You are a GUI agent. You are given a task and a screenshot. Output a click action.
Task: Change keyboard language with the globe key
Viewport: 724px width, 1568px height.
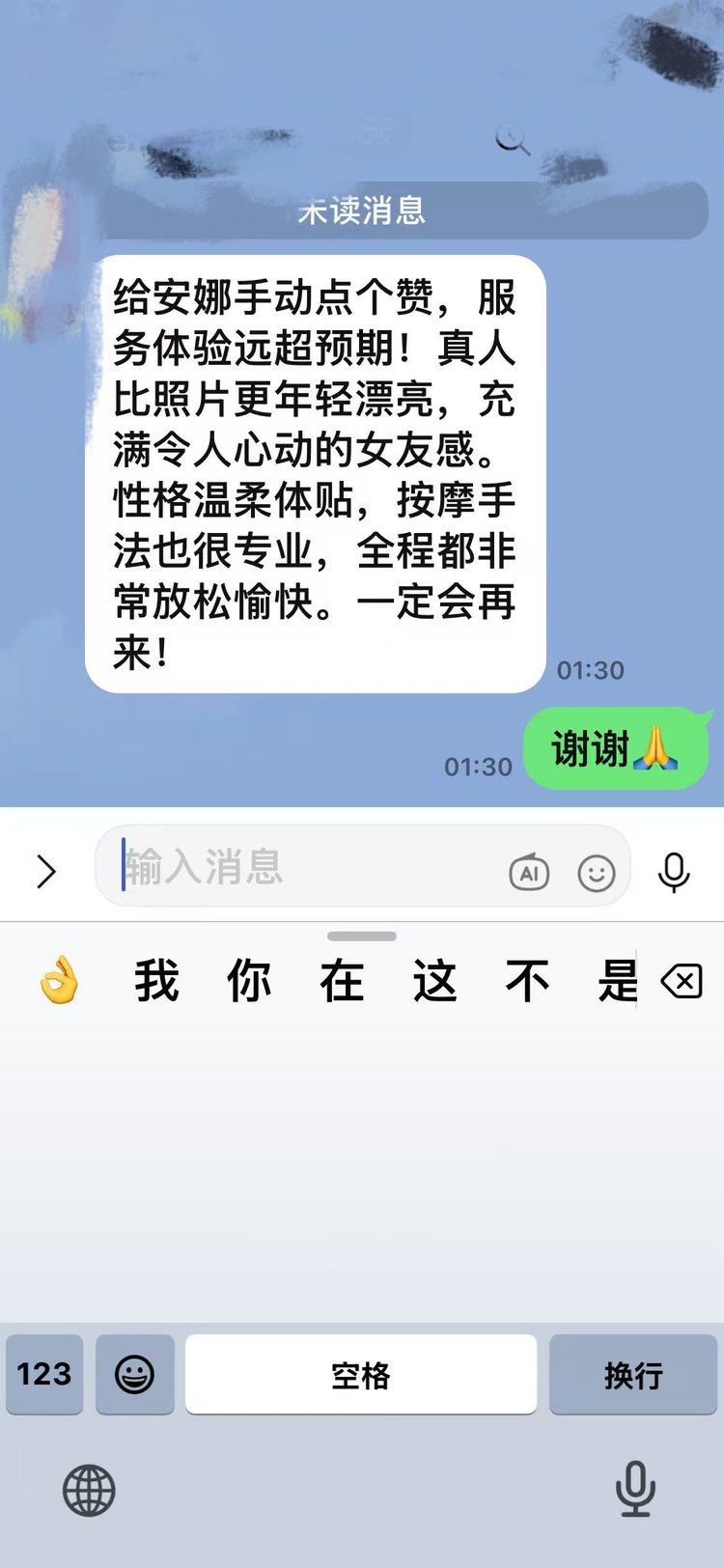(89, 1490)
